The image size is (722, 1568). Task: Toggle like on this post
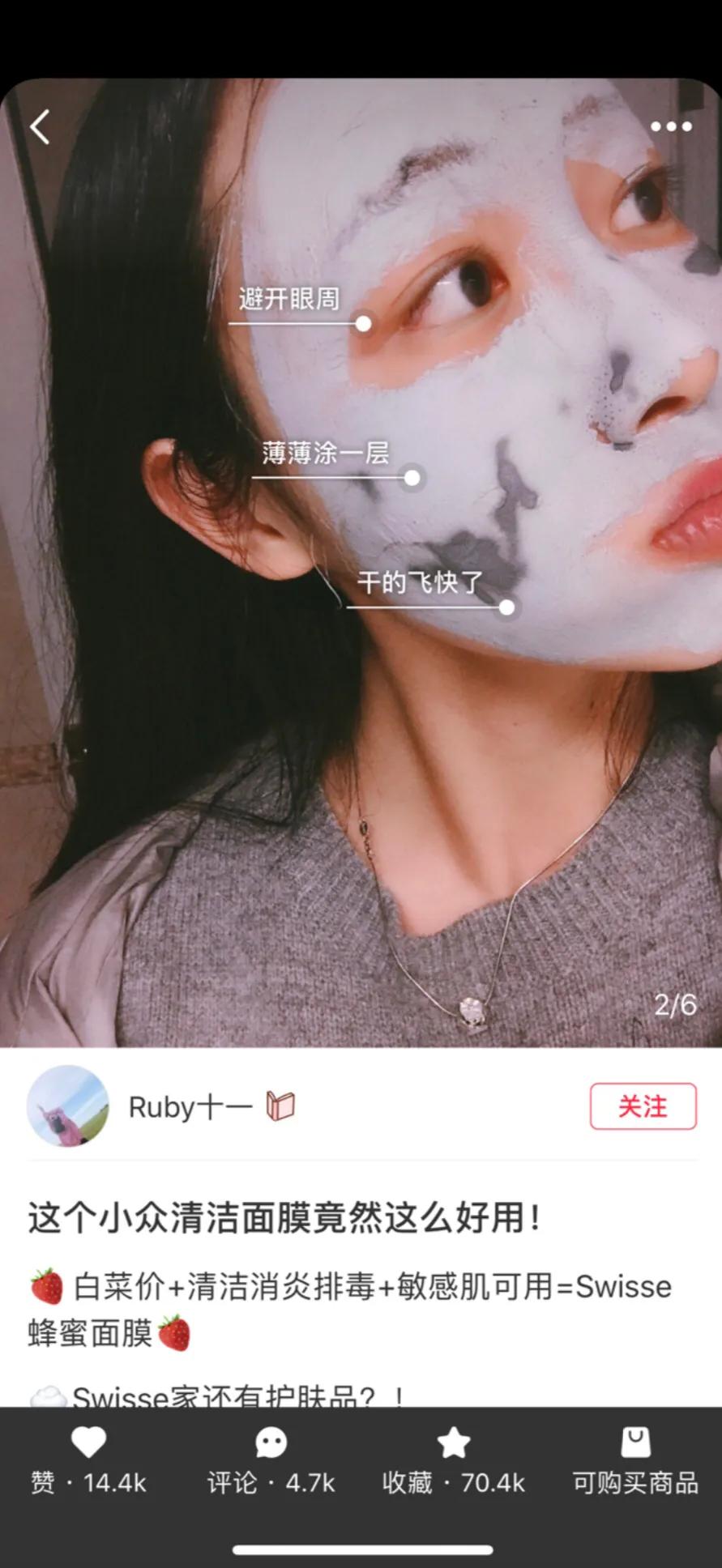click(88, 1455)
